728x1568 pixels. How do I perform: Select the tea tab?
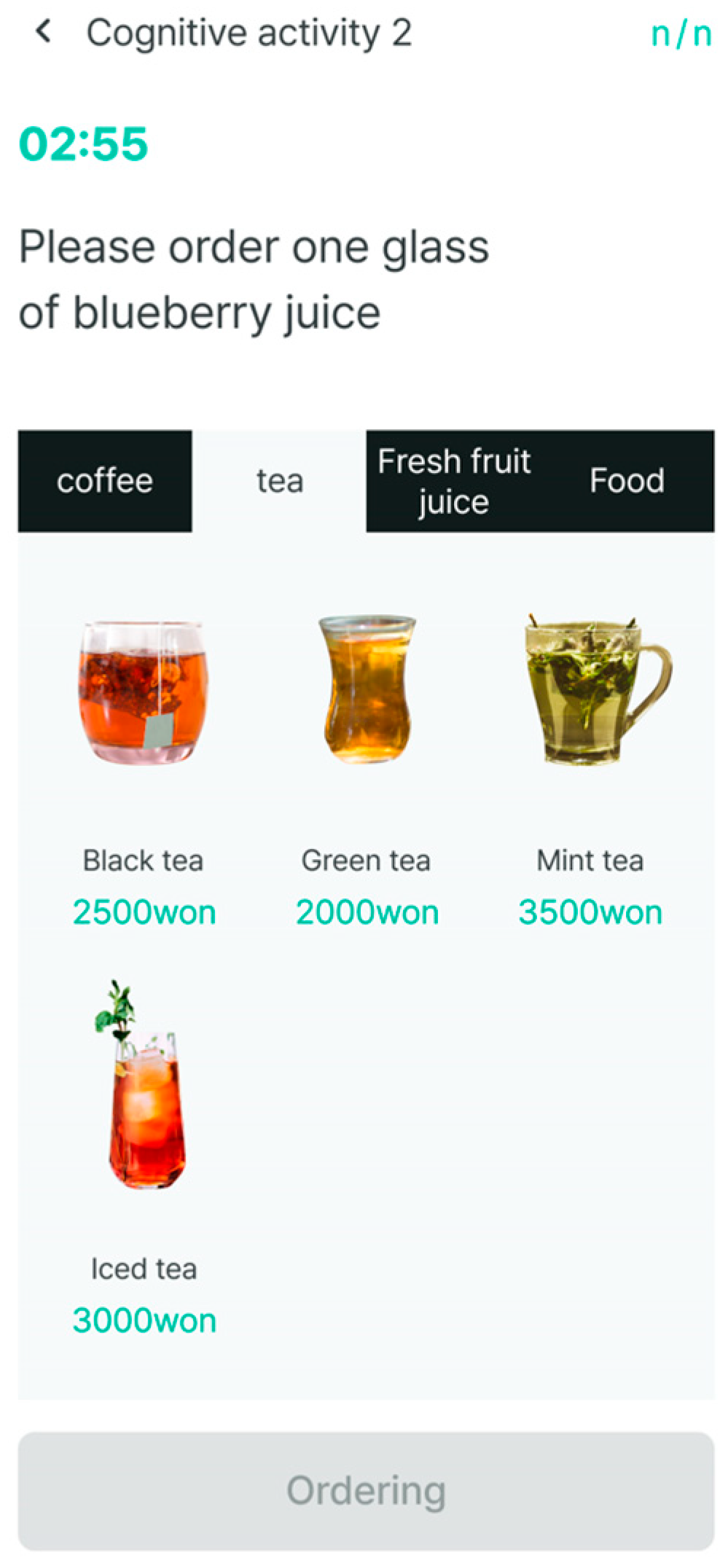(x=279, y=481)
